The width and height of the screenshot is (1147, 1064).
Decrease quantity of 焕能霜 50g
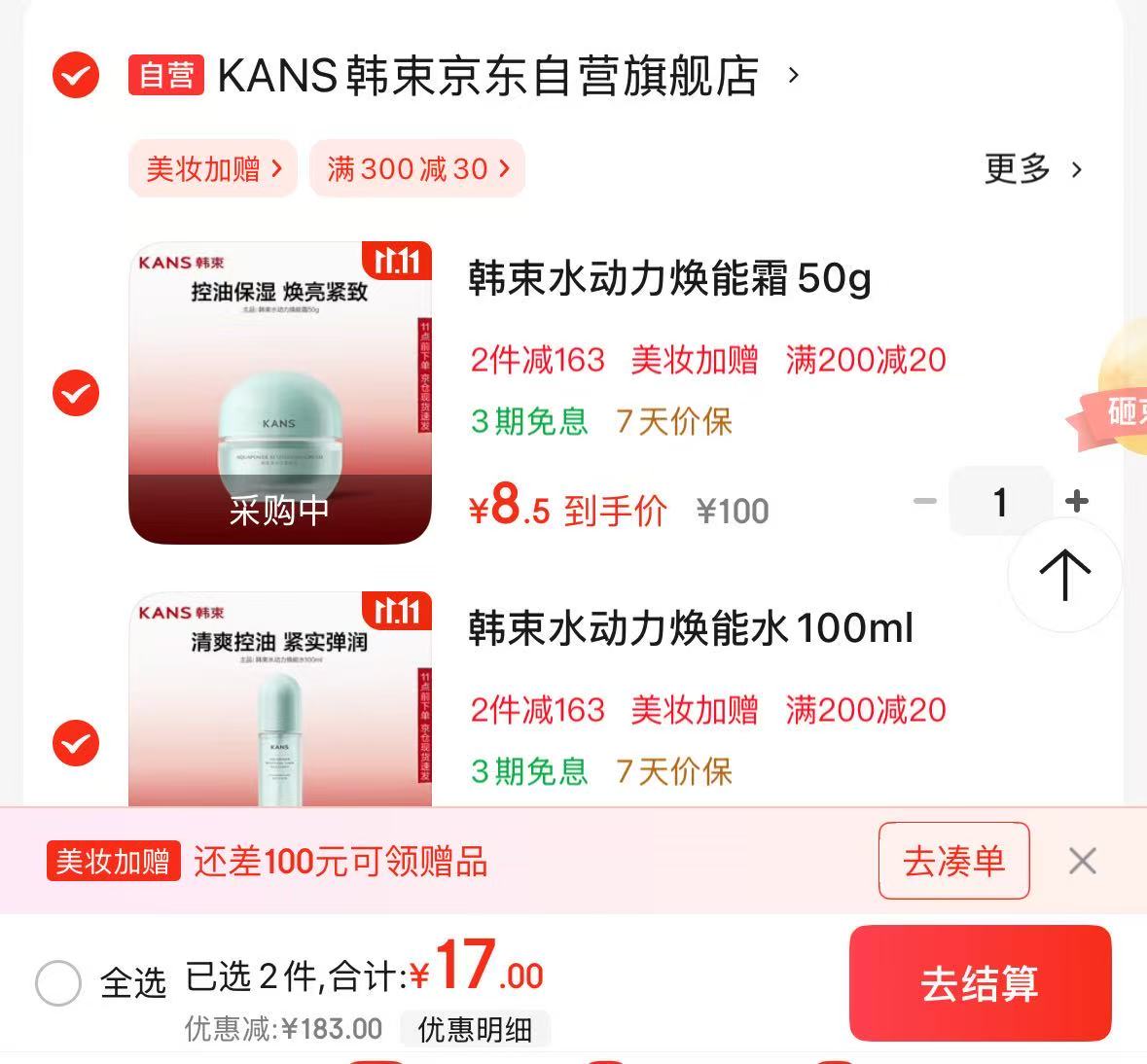click(924, 501)
